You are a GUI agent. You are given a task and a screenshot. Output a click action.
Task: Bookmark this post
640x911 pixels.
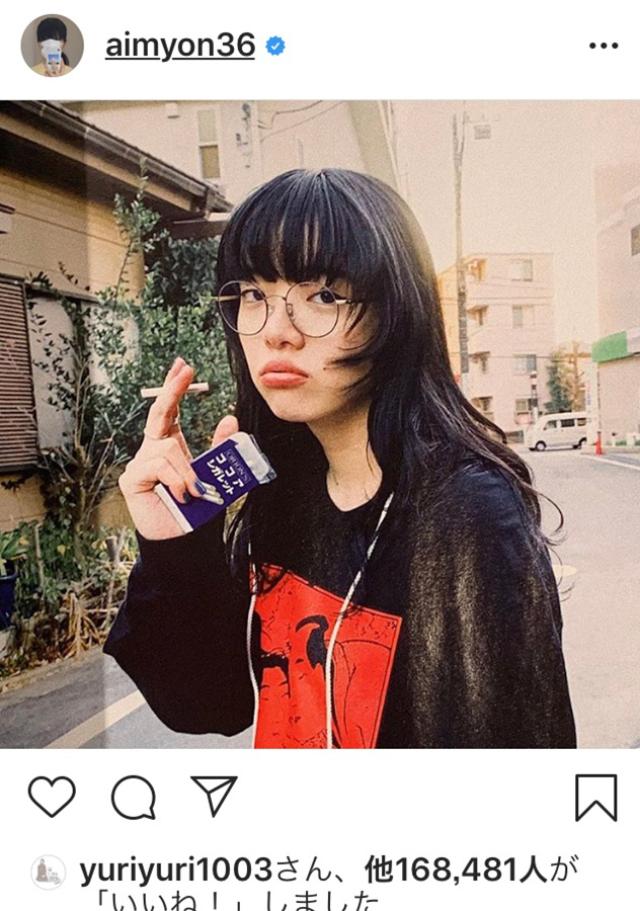[595, 797]
